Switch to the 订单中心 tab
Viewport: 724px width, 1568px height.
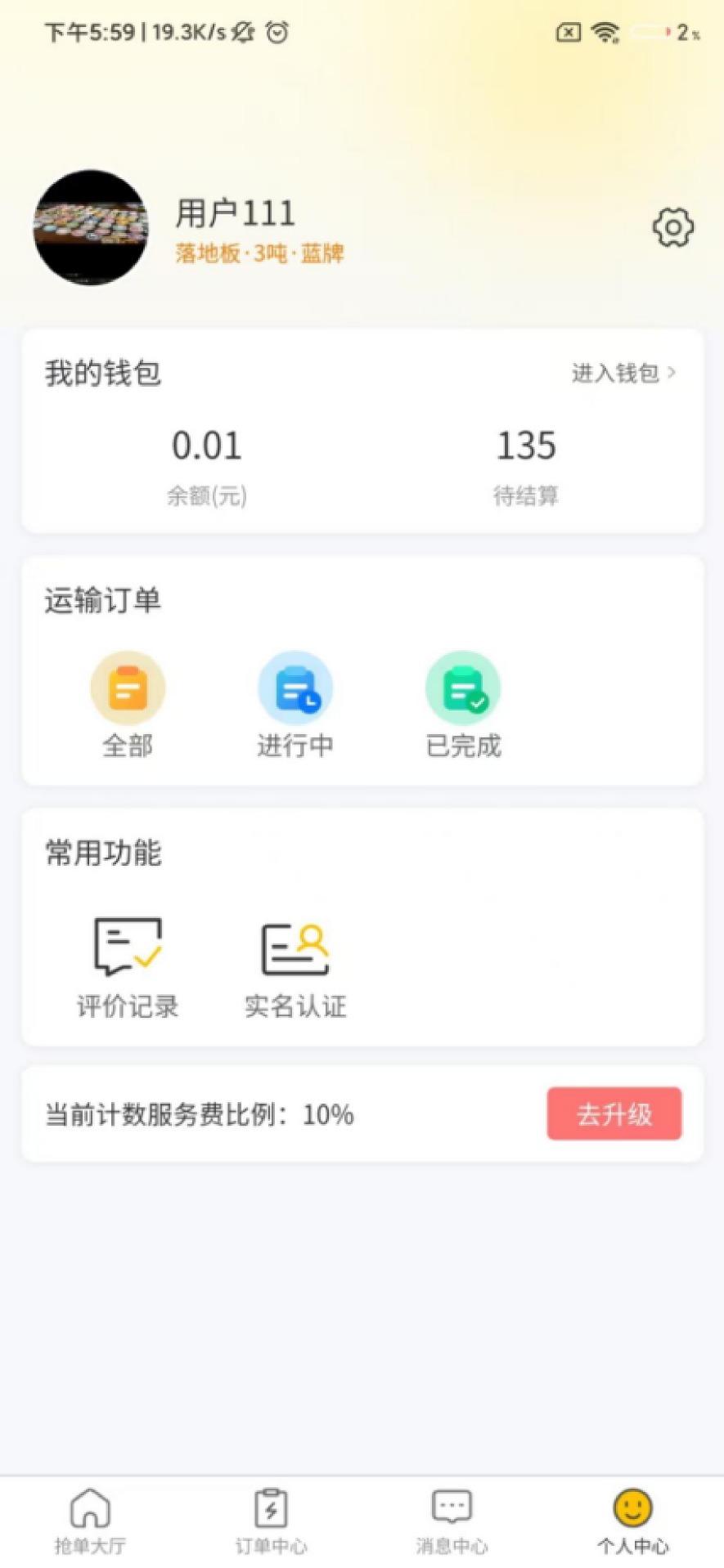click(271, 1519)
